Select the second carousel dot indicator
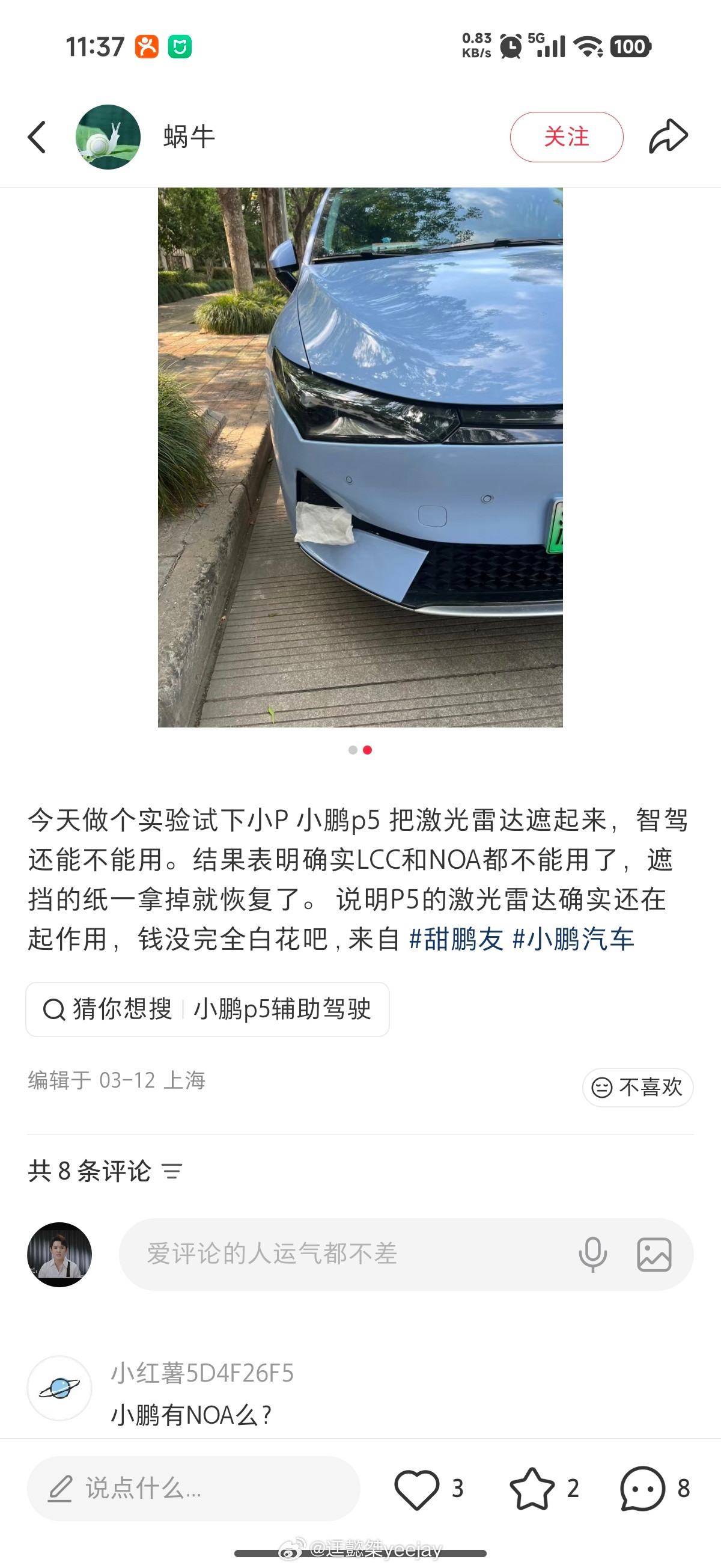The image size is (721, 1568). click(368, 750)
